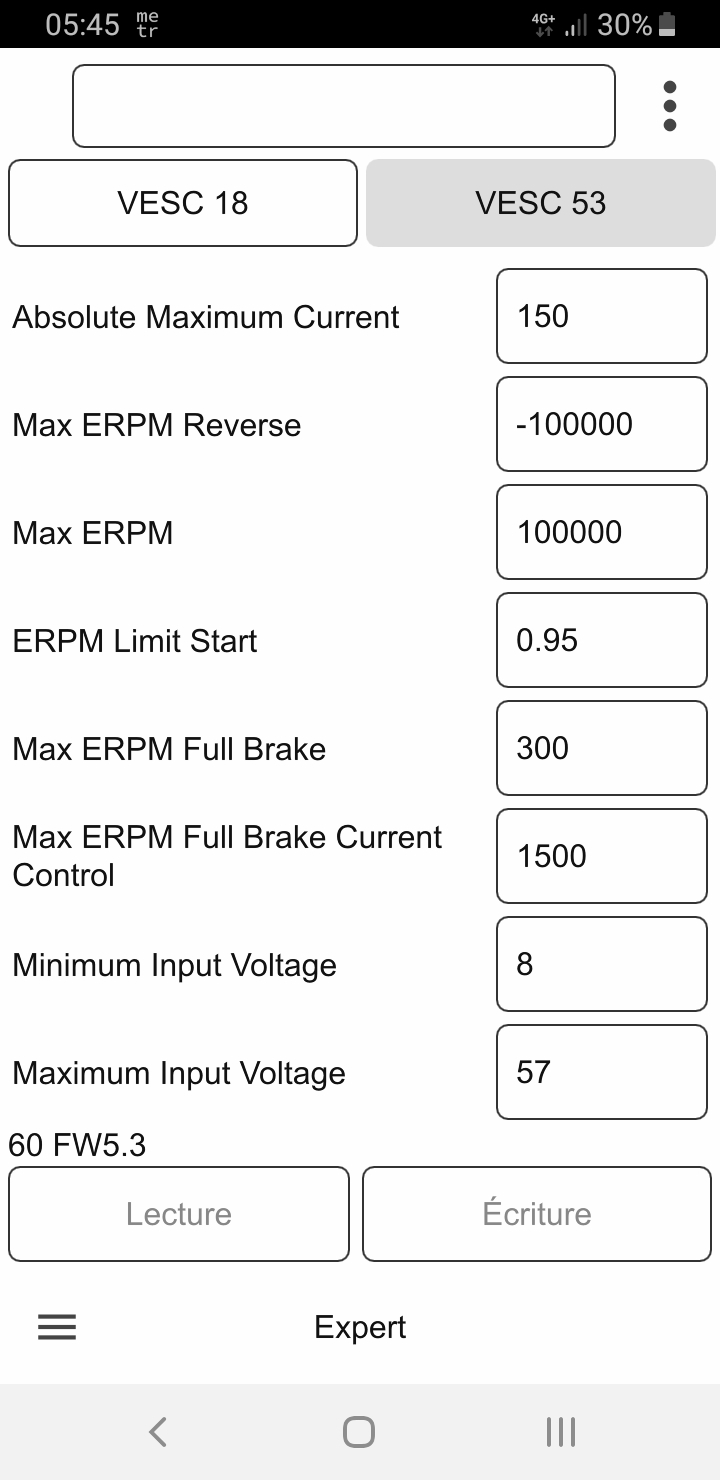This screenshot has height=1480, width=720.
Task: Edit Max ERPM Full Brake Current Control field
Action: tap(601, 856)
